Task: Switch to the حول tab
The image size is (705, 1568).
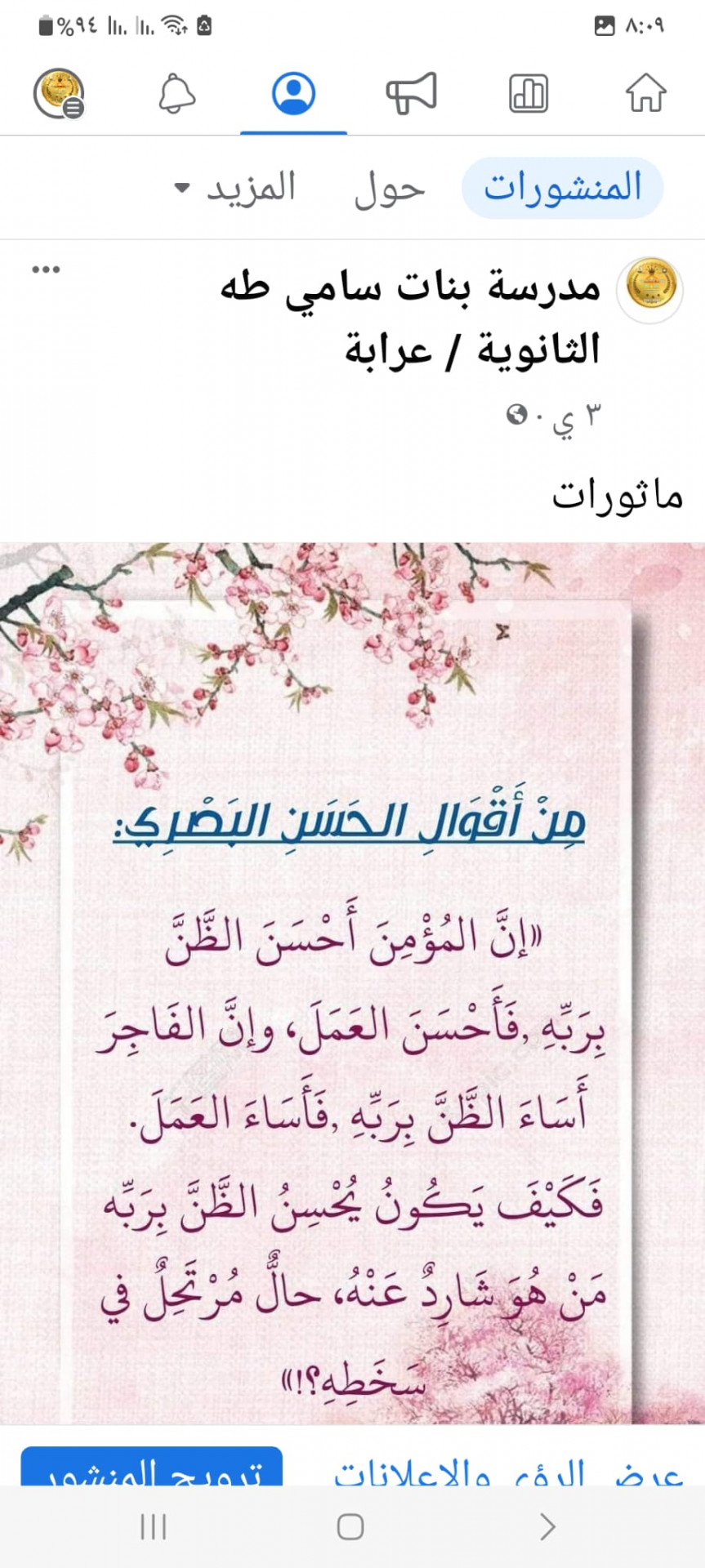Action: click(390, 189)
